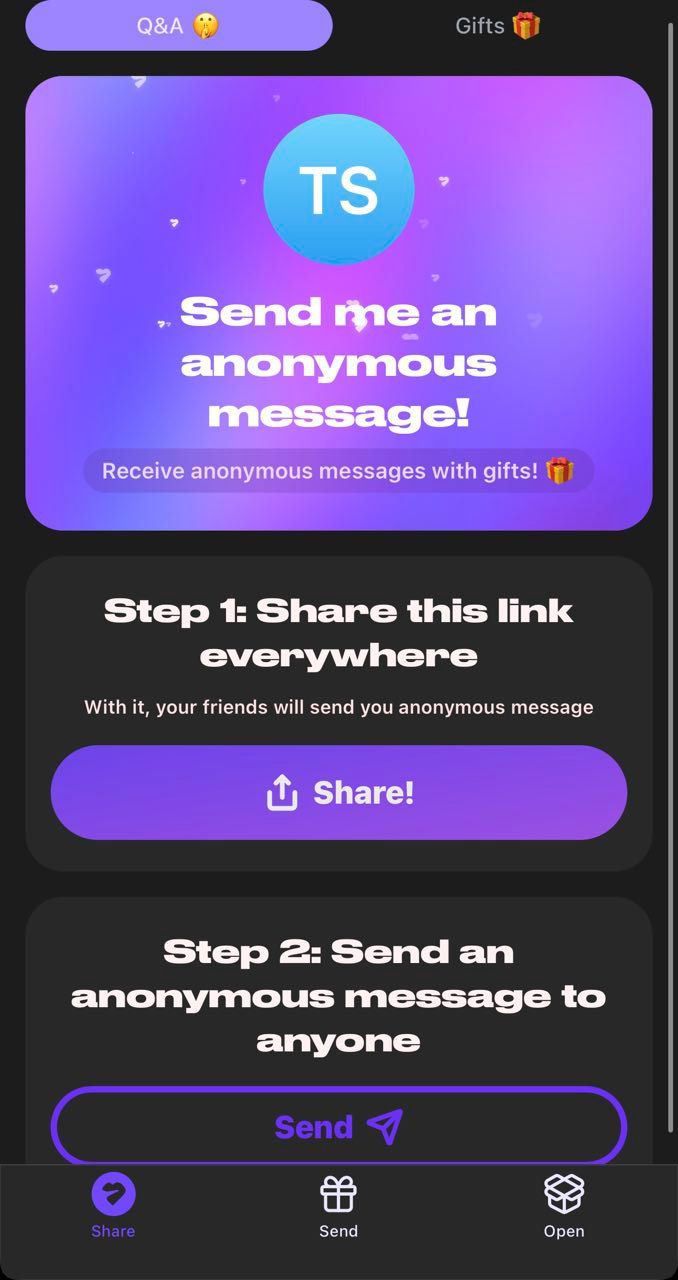Image resolution: width=678 pixels, height=1280 pixels.
Task: Go to the Send gift tab in the bottom bar
Action: click(x=338, y=1205)
